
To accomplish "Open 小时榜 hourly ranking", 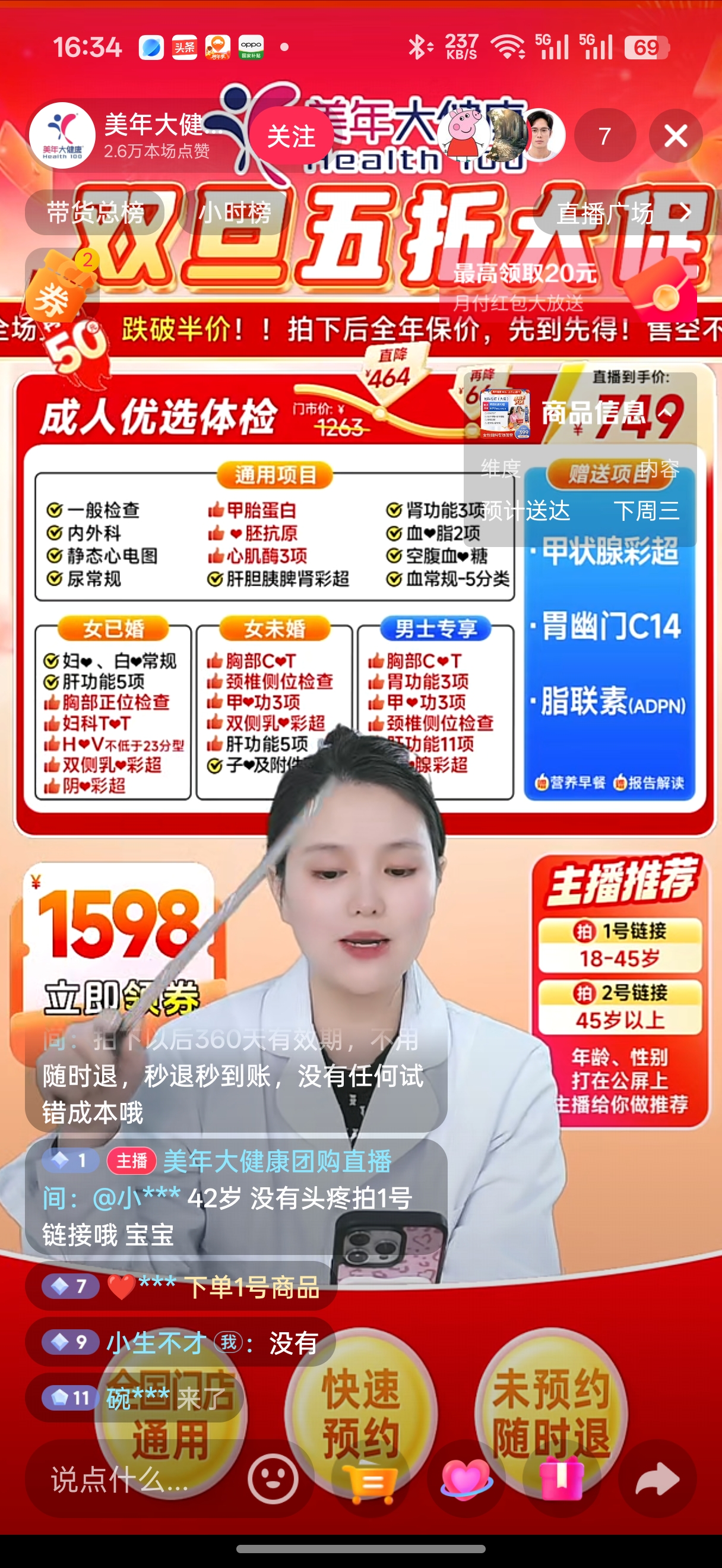I will [x=235, y=213].
